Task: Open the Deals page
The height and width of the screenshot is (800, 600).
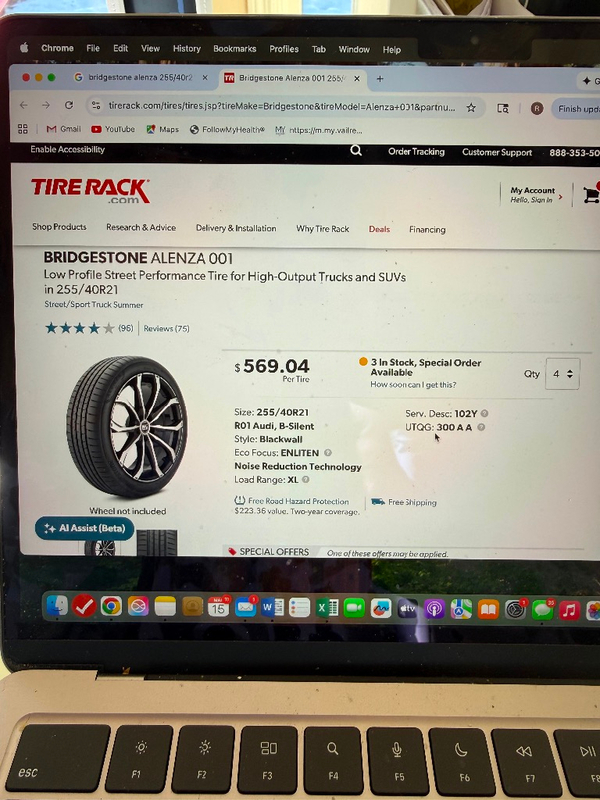Action: [379, 229]
